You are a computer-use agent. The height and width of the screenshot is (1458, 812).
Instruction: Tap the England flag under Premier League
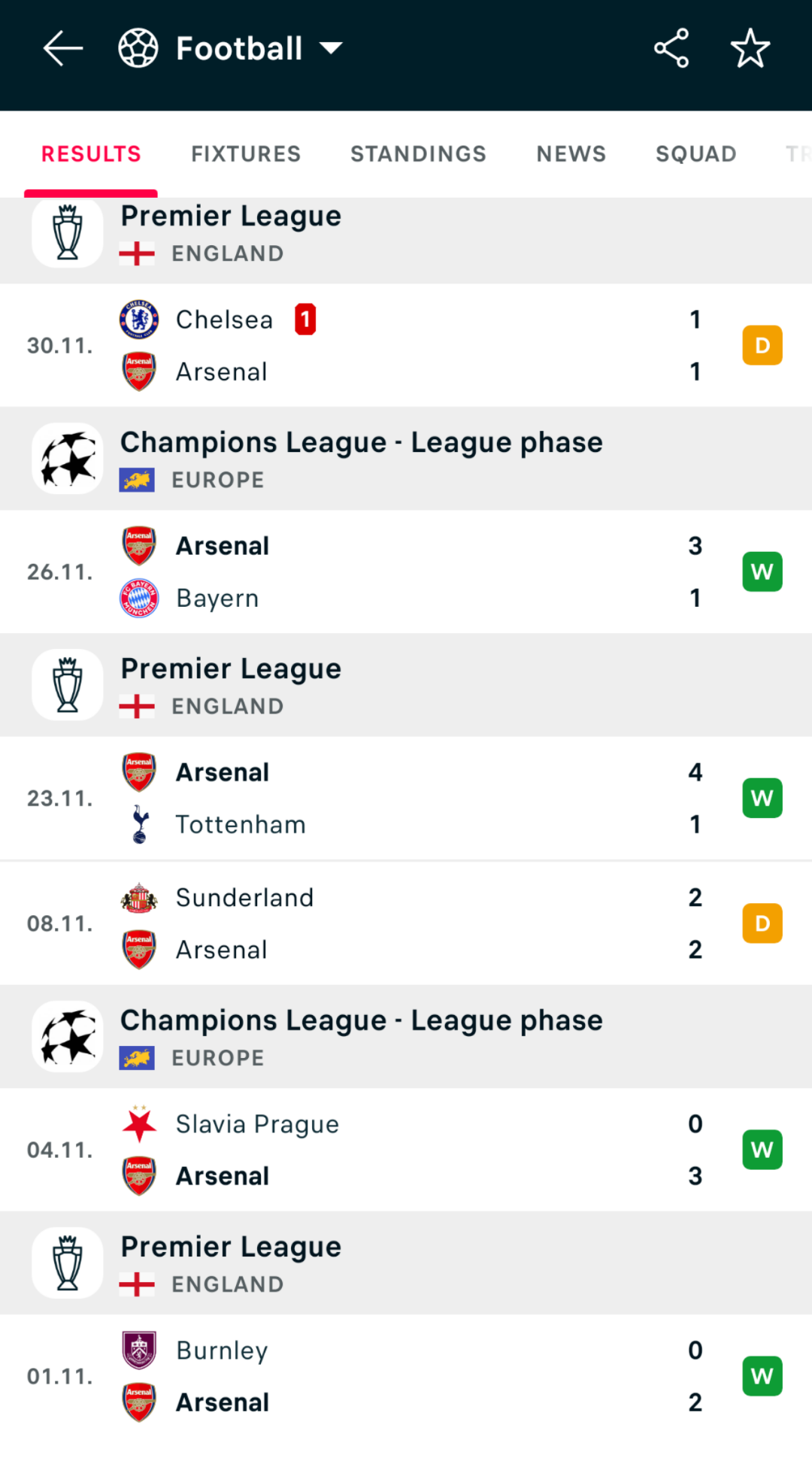point(138,253)
